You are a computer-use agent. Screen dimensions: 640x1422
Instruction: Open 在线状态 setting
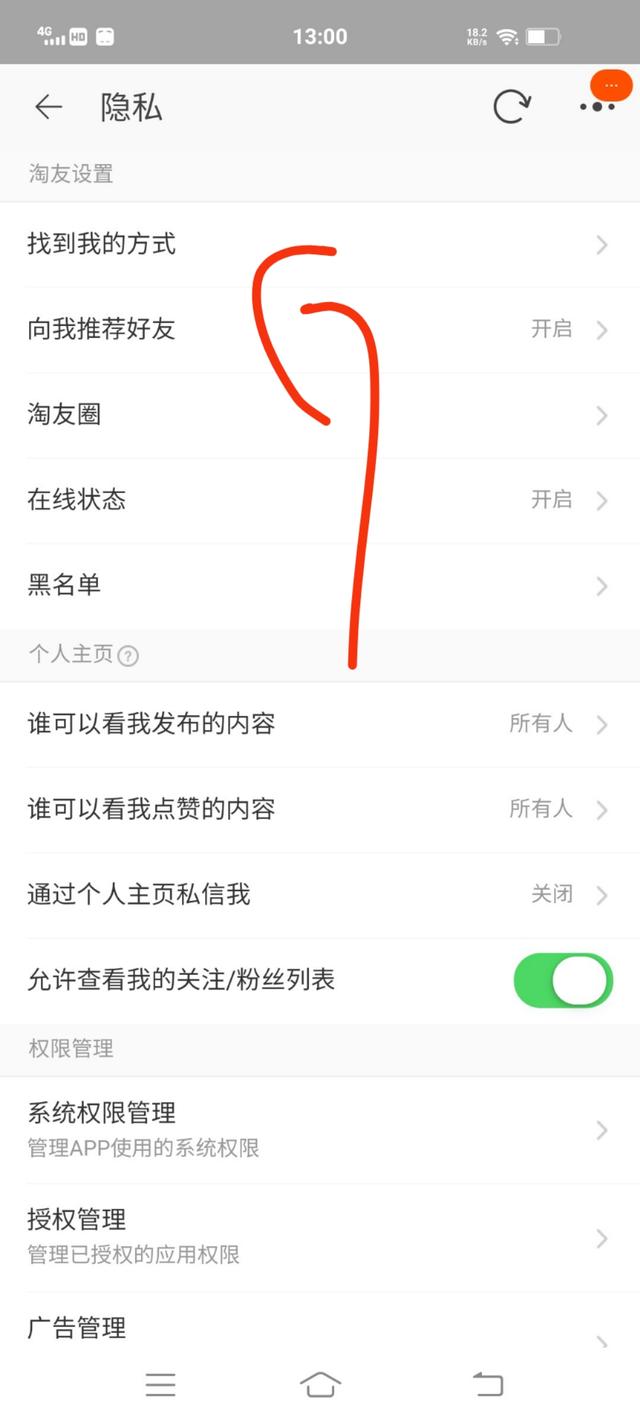pos(320,500)
